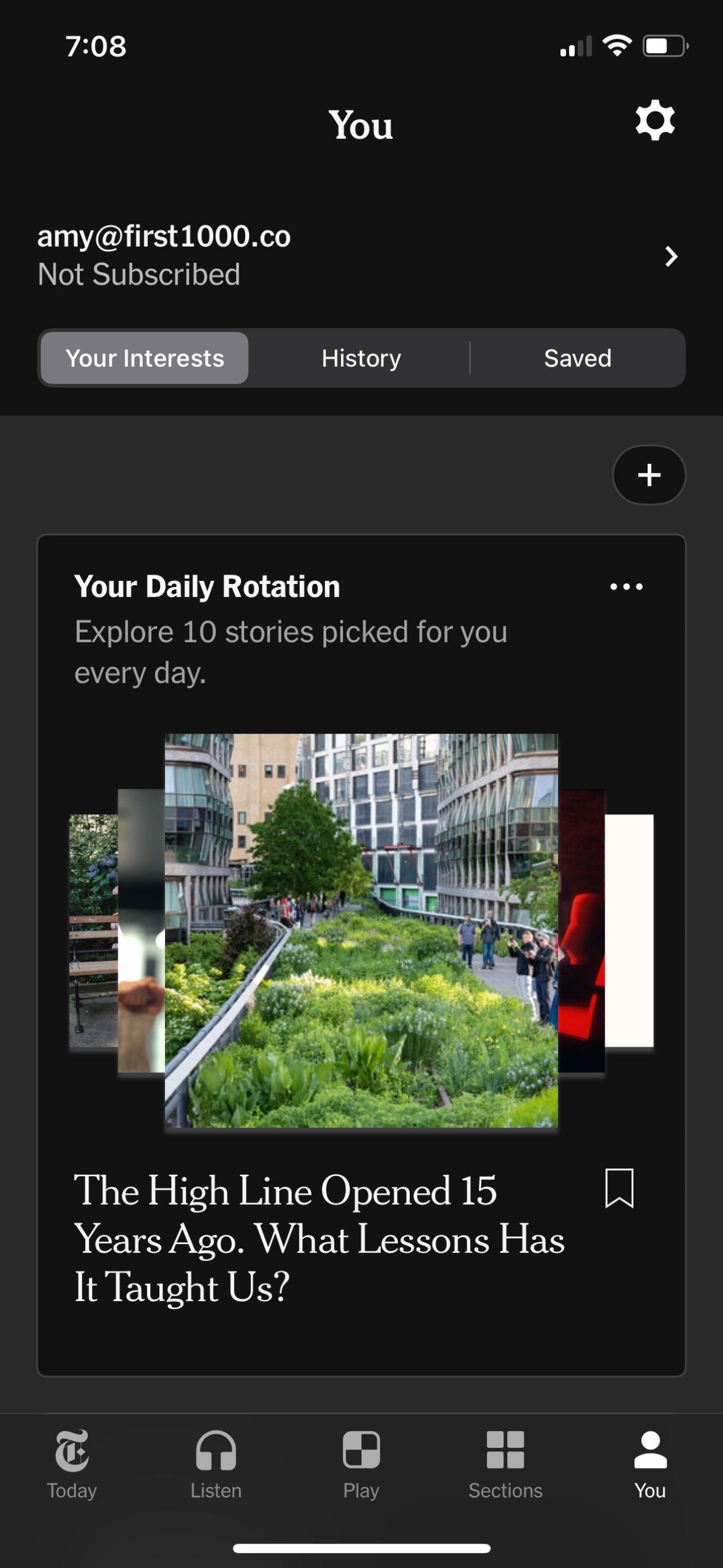Save the High Line article with bookmark icon
723x1568 pixels.
click(619, 1189)
